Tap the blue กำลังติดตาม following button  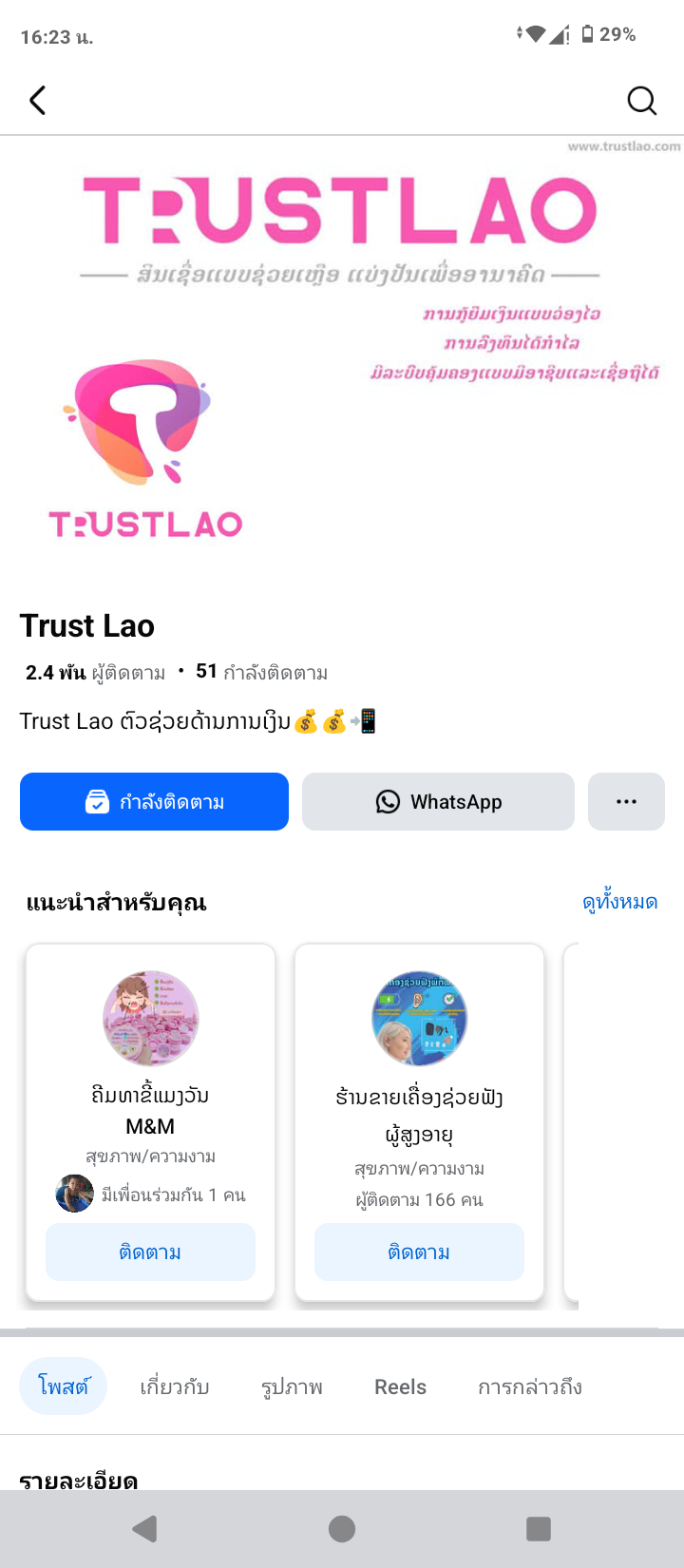click(154, 802)
